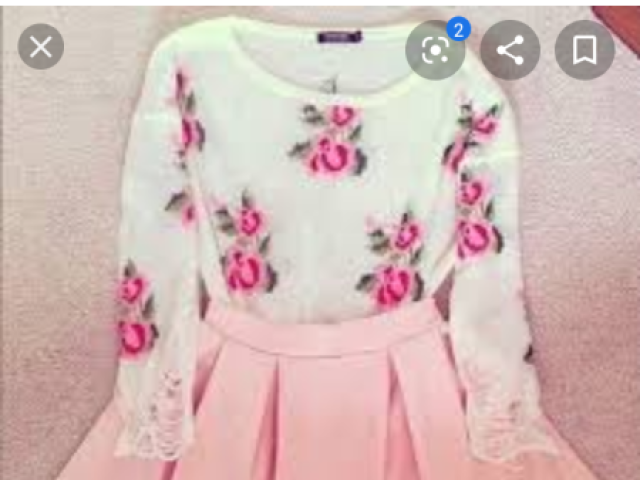This screenshot has width=640, height=480.
Task: Bookmark this image to collections
Action: coord(584,50)
